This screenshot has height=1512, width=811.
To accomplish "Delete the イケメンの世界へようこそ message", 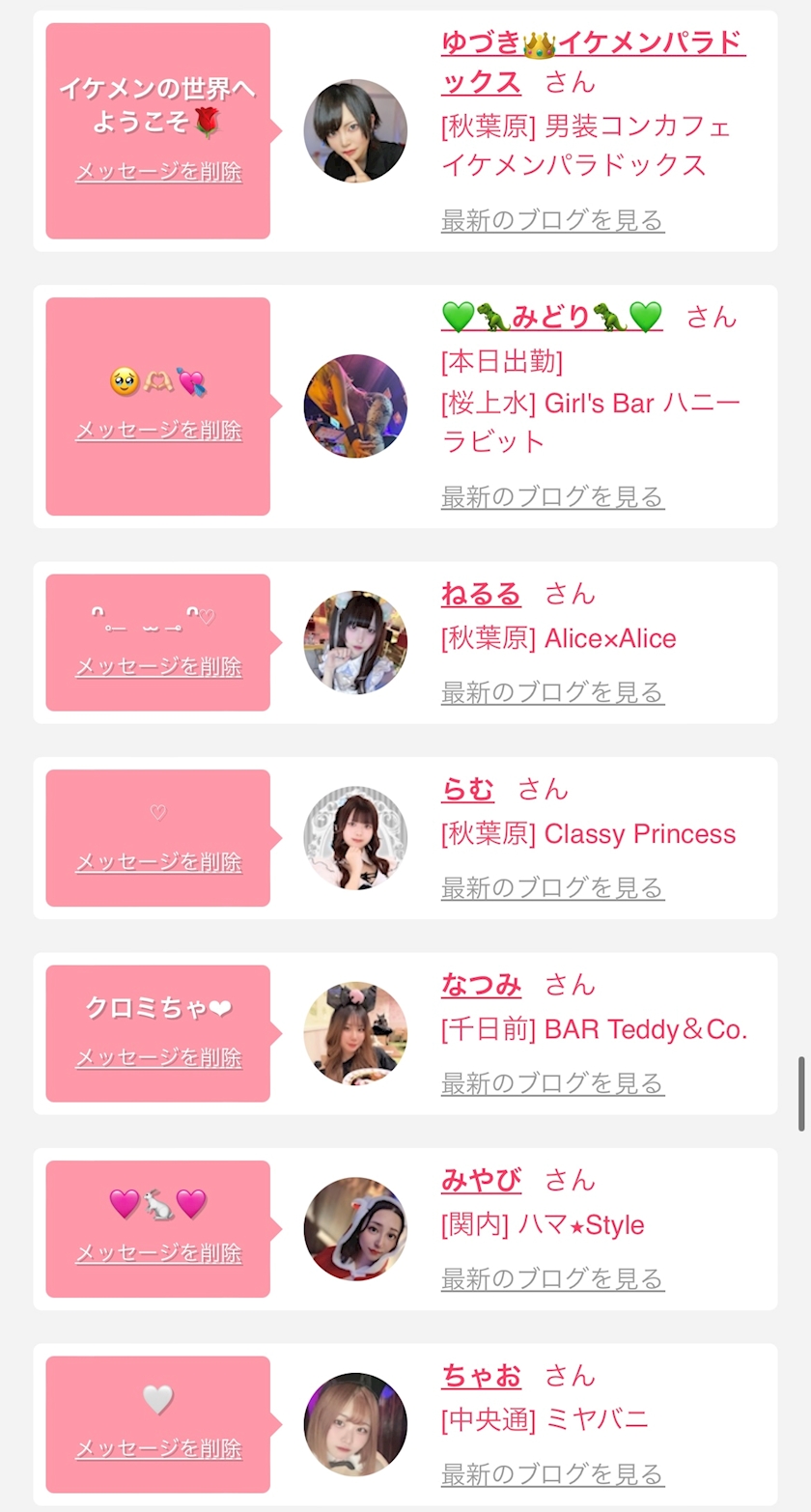I will (158, 173).
